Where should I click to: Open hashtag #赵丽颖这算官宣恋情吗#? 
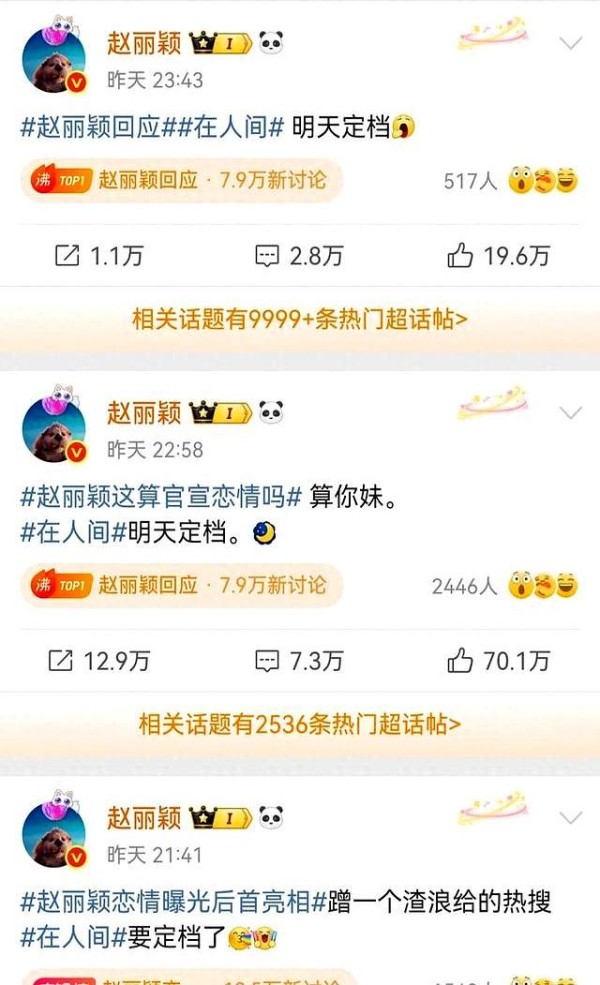click(161, 497)
